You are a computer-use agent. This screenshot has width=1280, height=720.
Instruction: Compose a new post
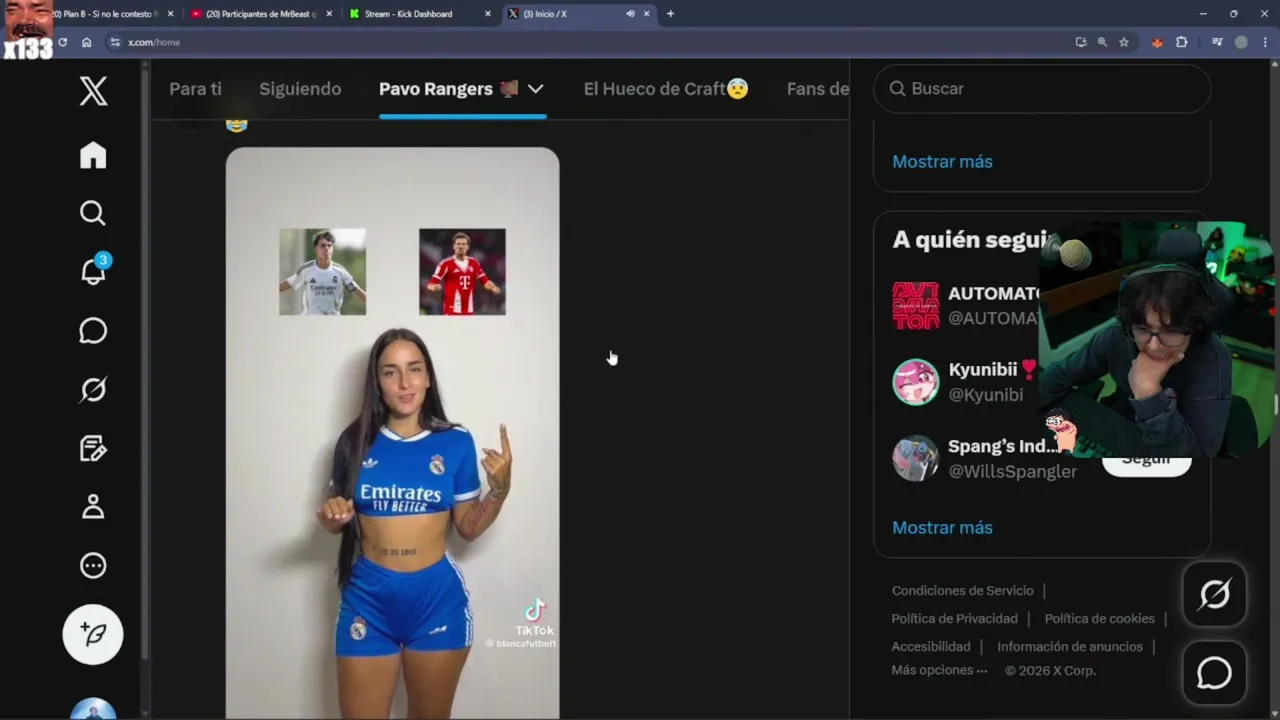point(93,634)
